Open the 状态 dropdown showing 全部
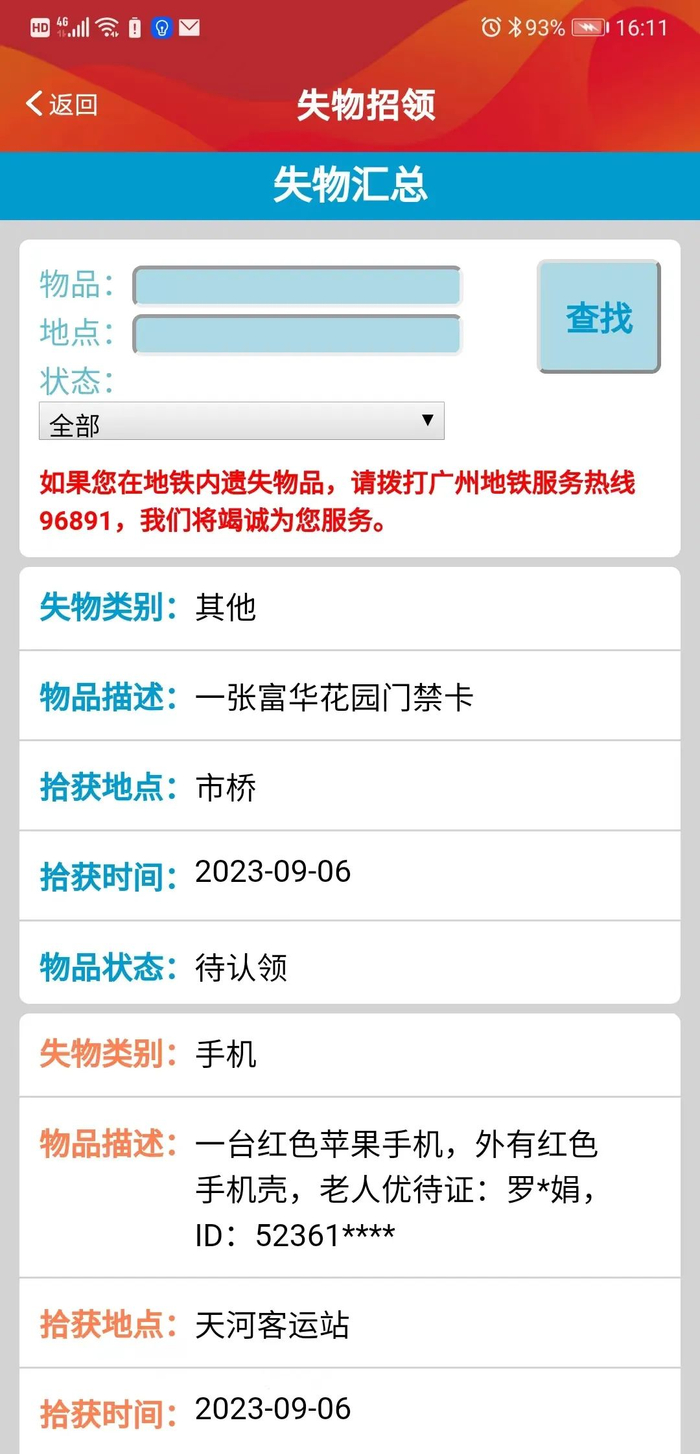 (x=241, y=422)
